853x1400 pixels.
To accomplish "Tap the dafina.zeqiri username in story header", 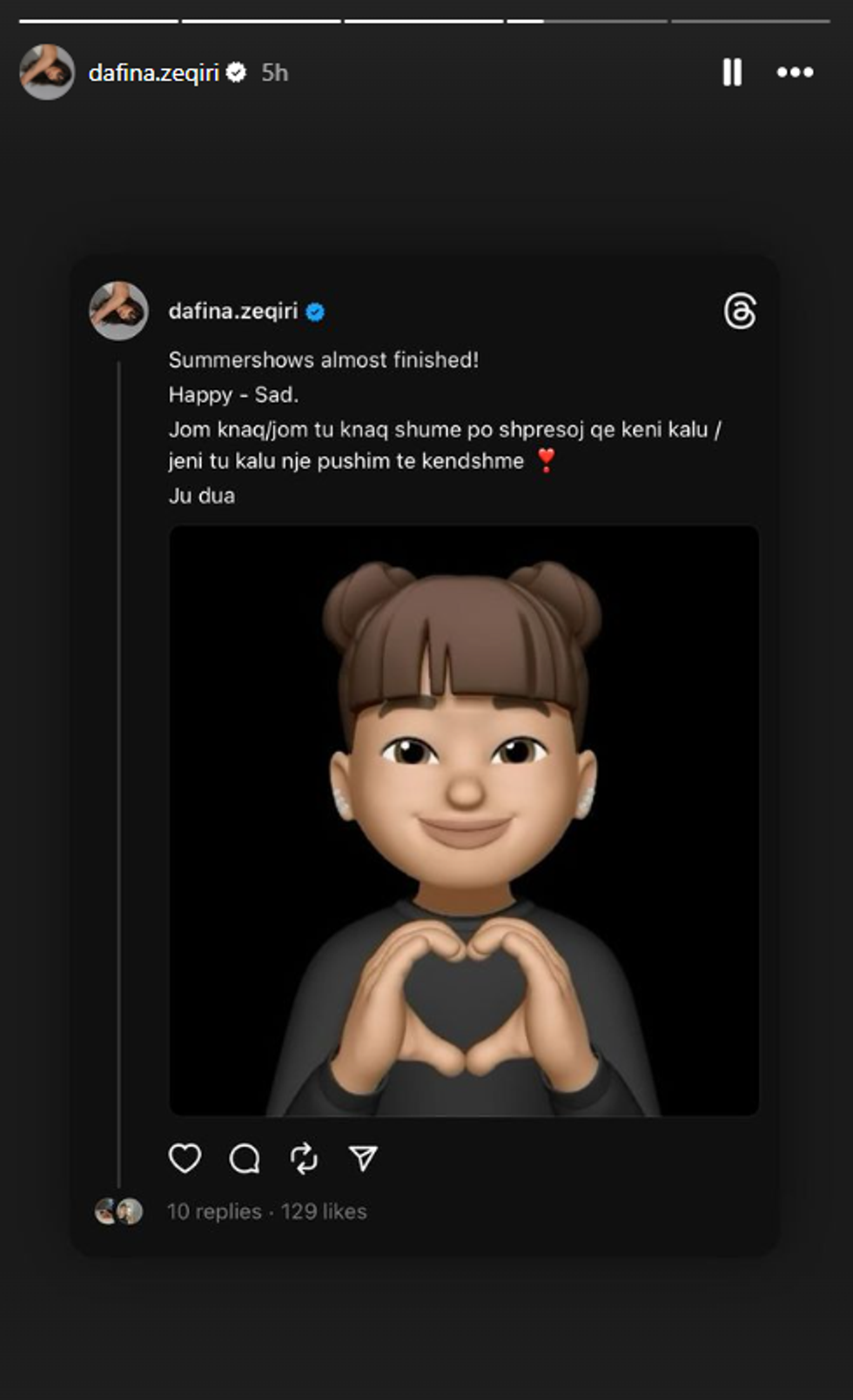I will (153, 72).
